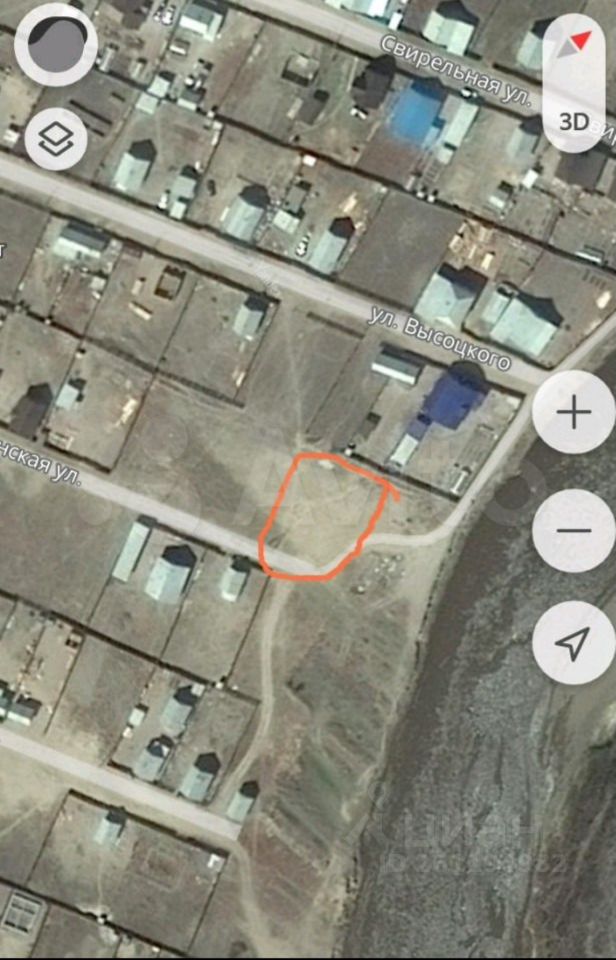Reset map orientation with the compass
The width and height of the screenshot is (616, 960).
click(x=577, y=46)
